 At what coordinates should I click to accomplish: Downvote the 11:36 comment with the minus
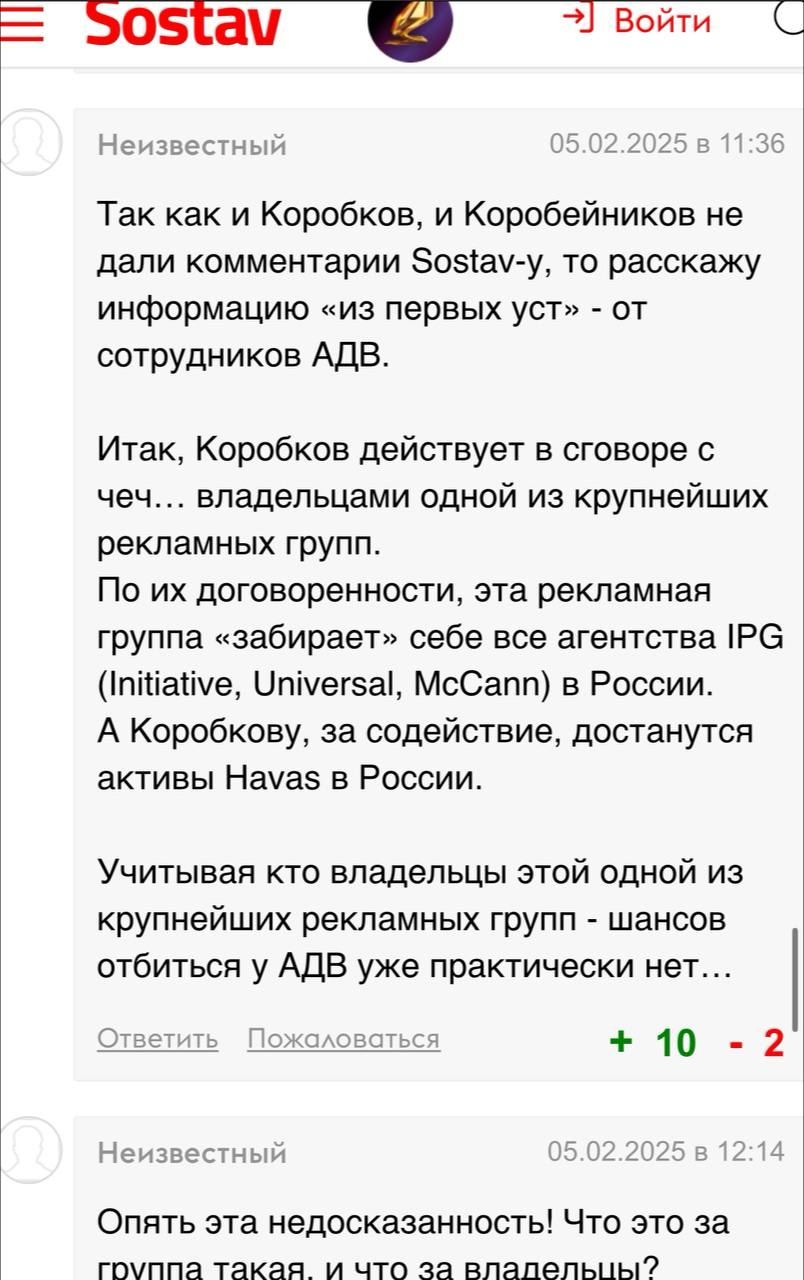coord(737,1042)
